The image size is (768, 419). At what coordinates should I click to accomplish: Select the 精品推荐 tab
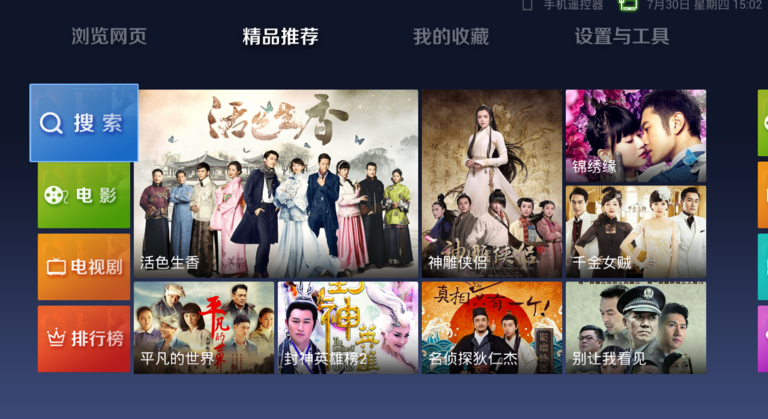click(x=280, y=37)
